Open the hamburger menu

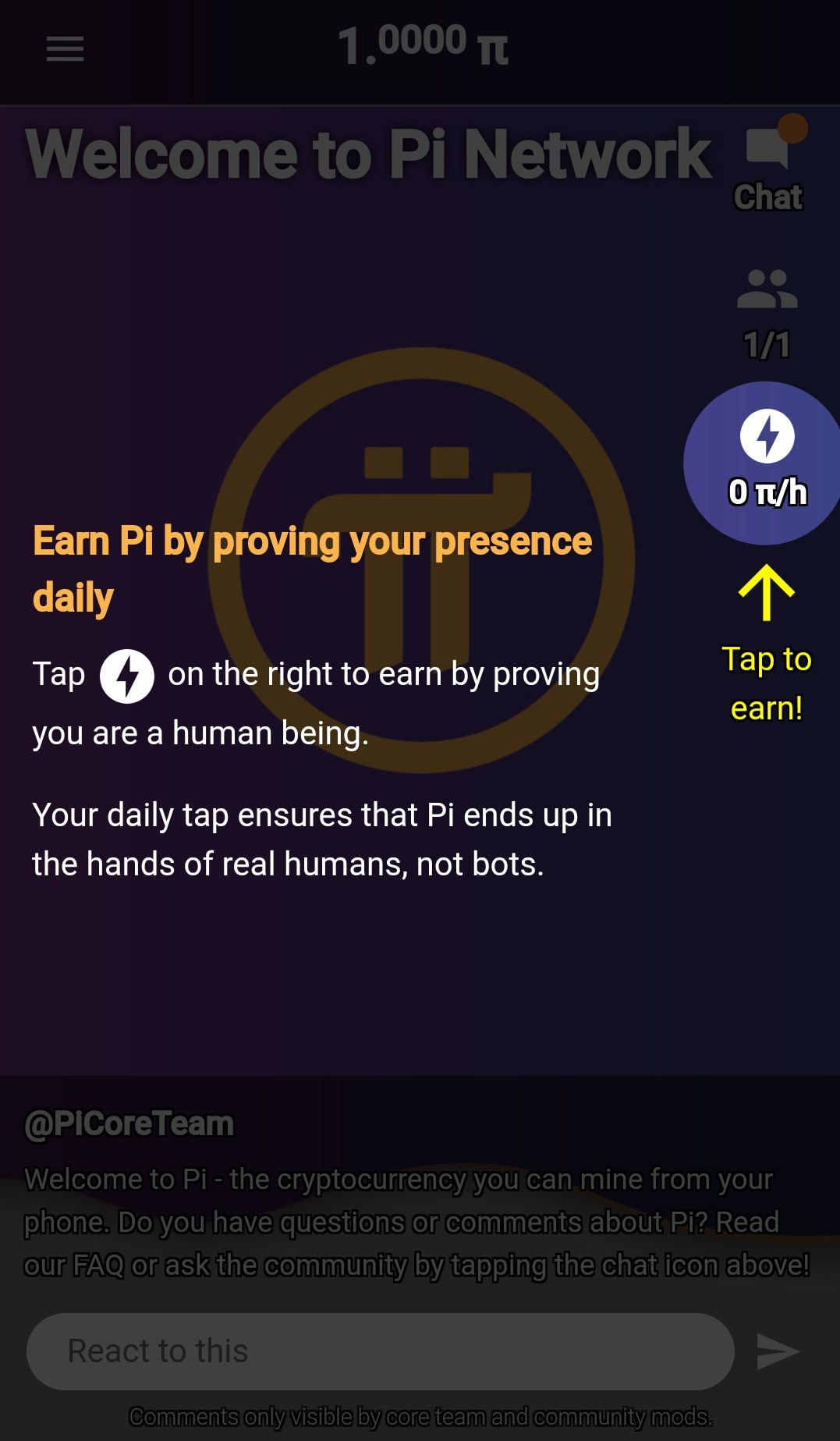pyautogui.click(x=65, y=49)
